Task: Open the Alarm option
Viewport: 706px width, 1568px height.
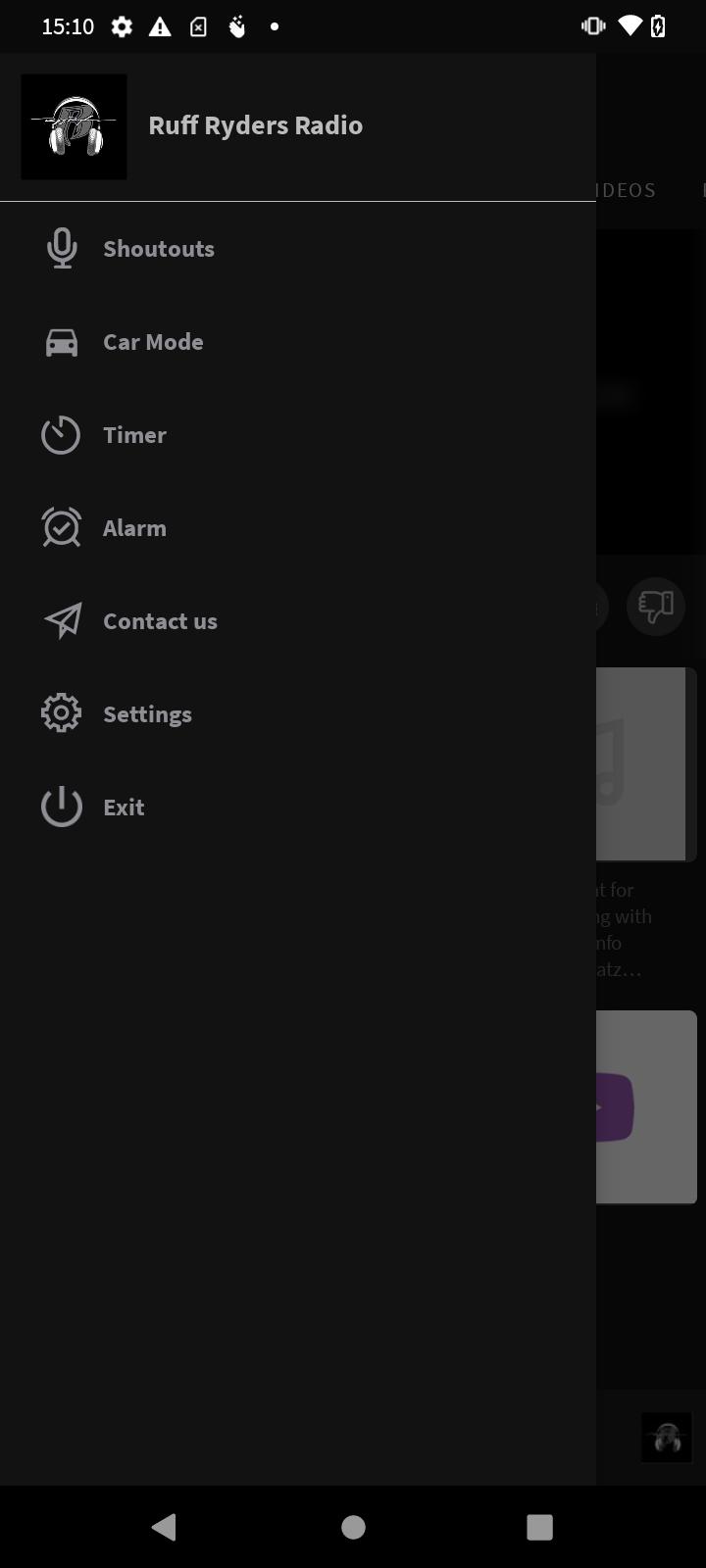Action: 298,528
